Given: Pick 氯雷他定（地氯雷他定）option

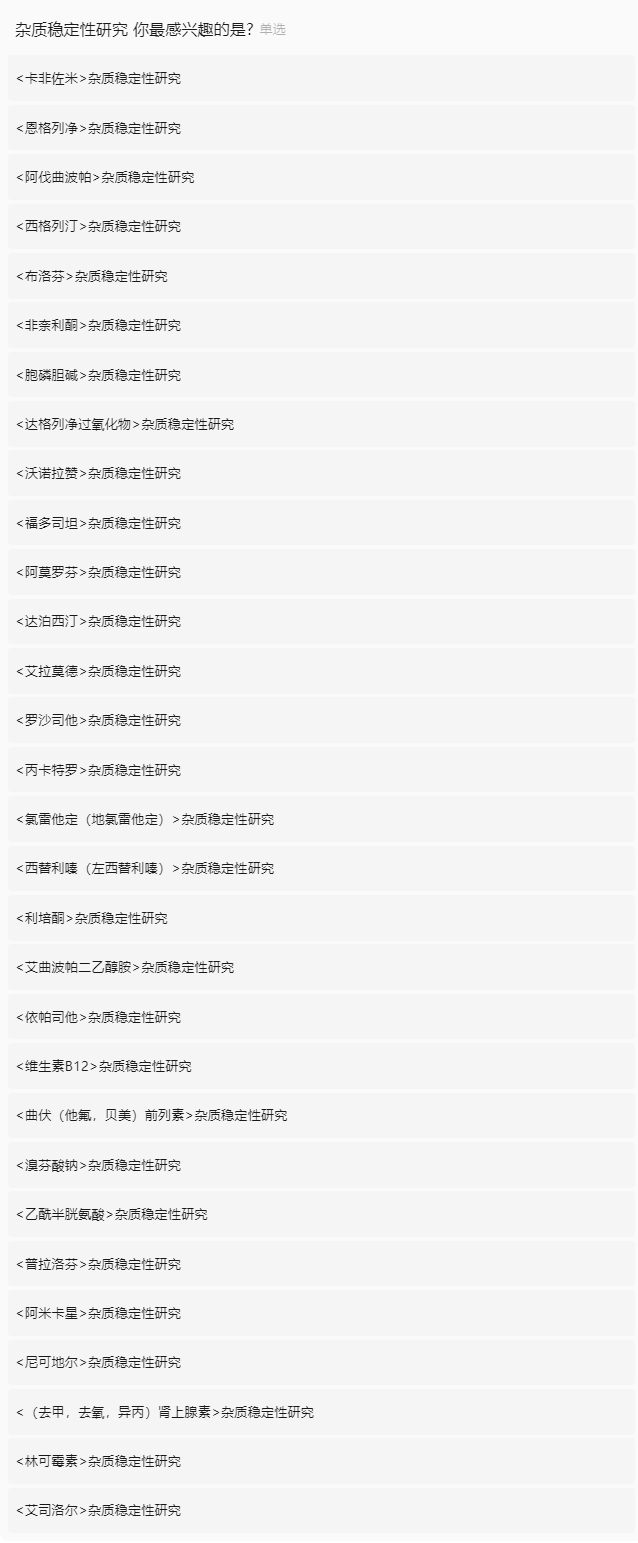Looking at the screenshot, I should pos(146,819).
